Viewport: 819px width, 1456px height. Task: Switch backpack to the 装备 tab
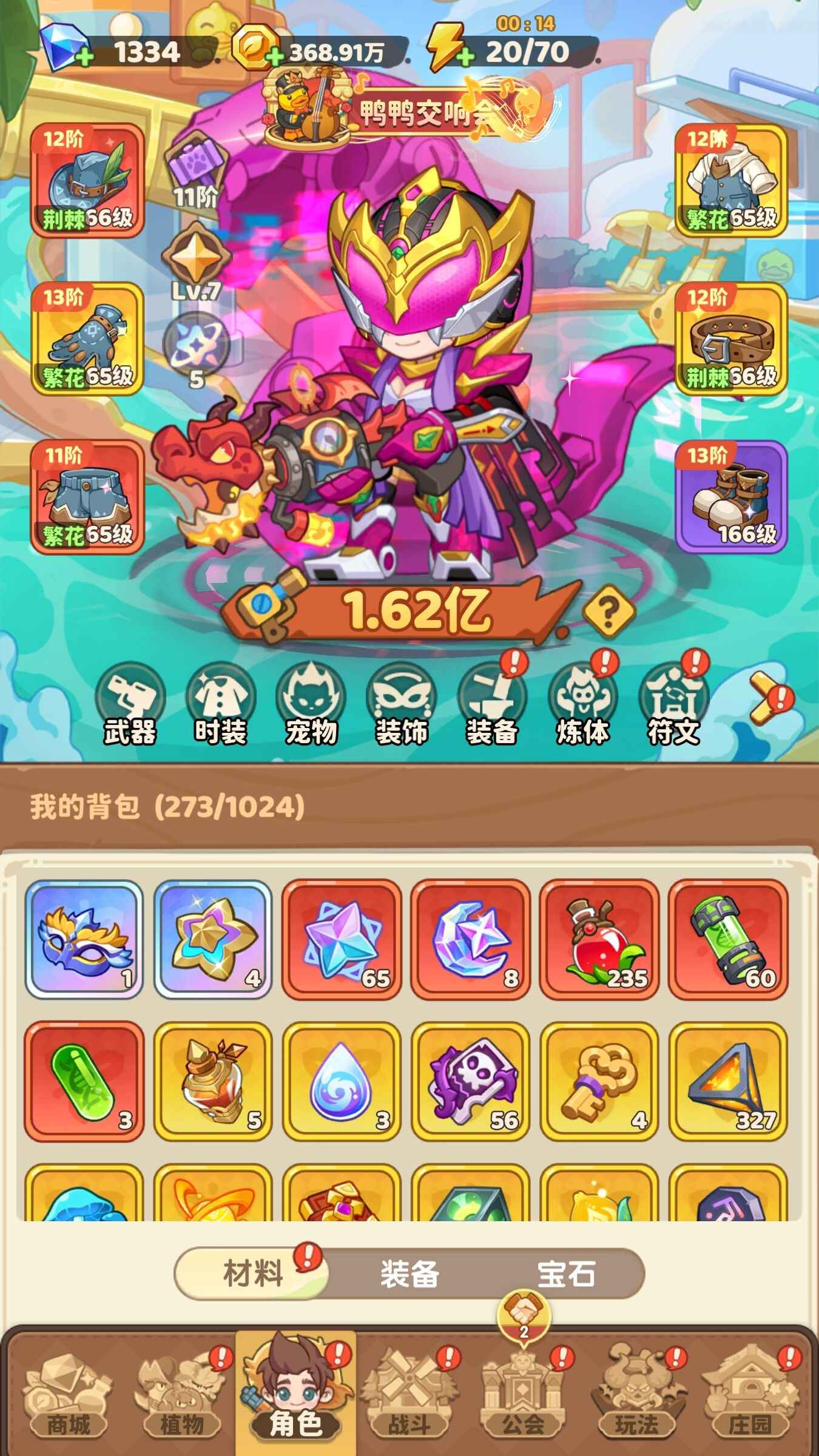(x=409, y=1273)
